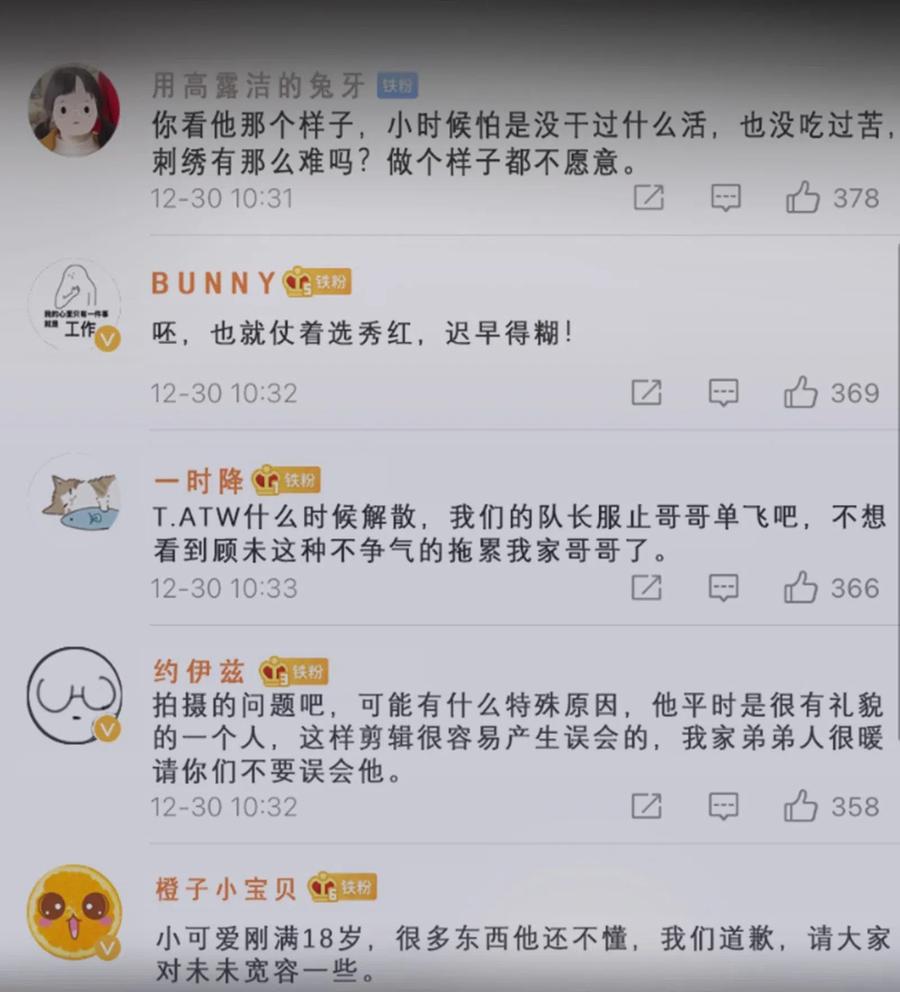
Task: Tap the username 橙子小宝贝
Action: (x=226, y=889)
